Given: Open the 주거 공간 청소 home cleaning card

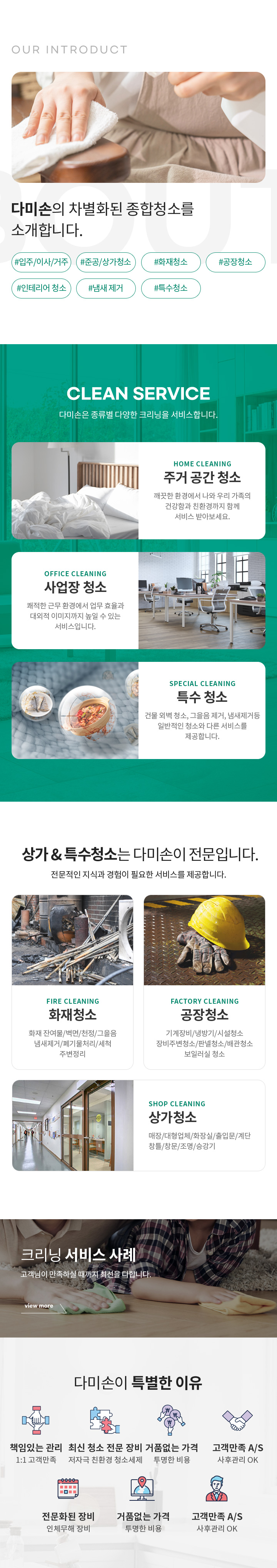Looking at the screenshot, I should pos(138,491).
